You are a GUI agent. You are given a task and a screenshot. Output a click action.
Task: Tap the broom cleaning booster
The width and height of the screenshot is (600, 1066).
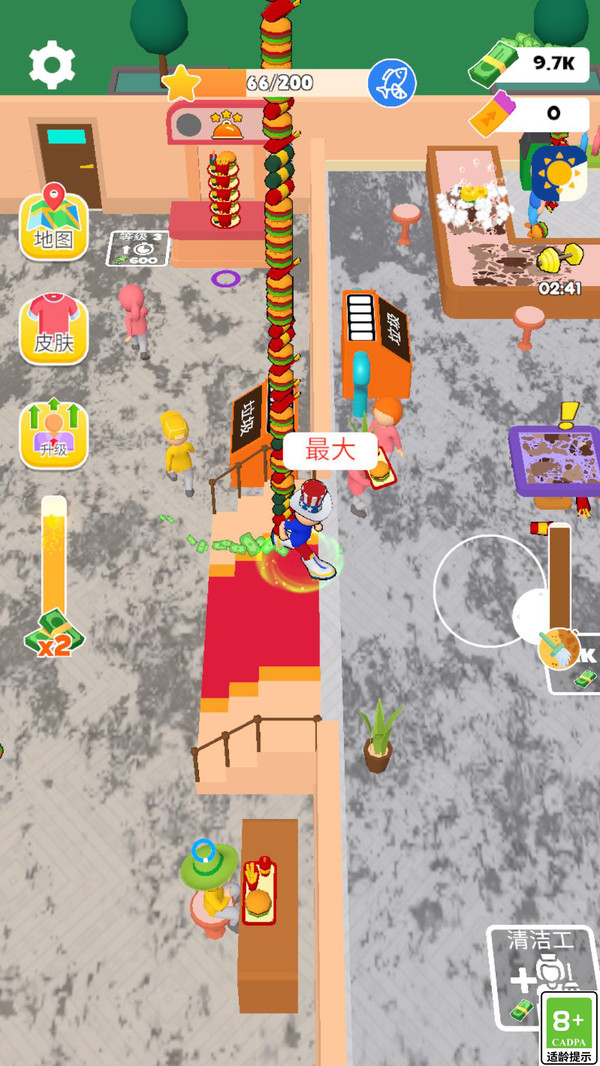pos(558,650)
